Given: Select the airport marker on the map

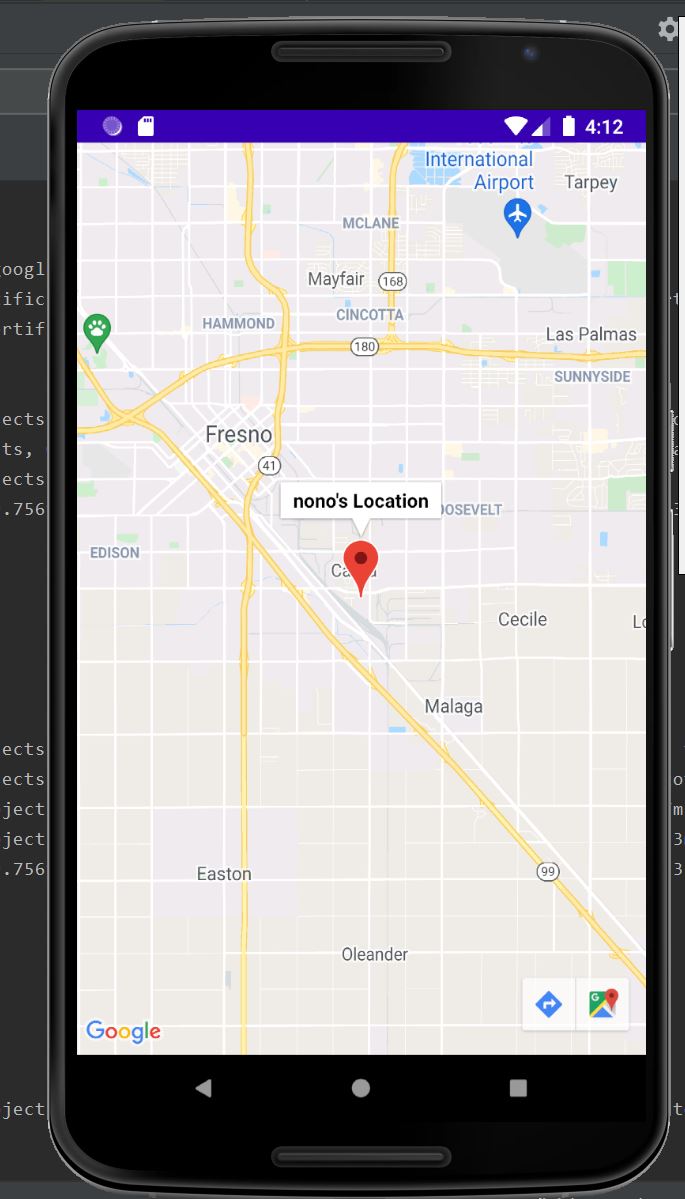Looking at the screenshot, I should [x=518, y=217].
